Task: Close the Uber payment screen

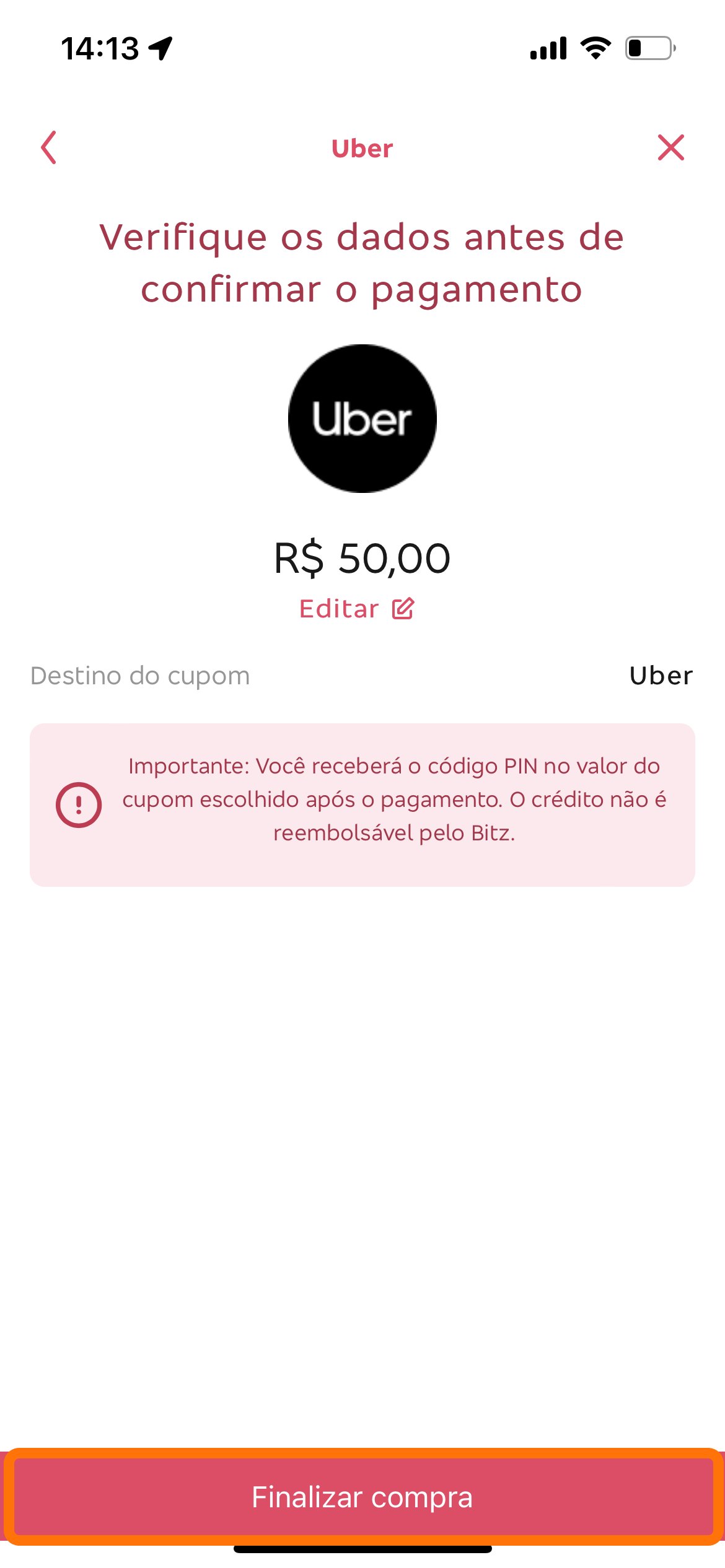Action: 671,147
